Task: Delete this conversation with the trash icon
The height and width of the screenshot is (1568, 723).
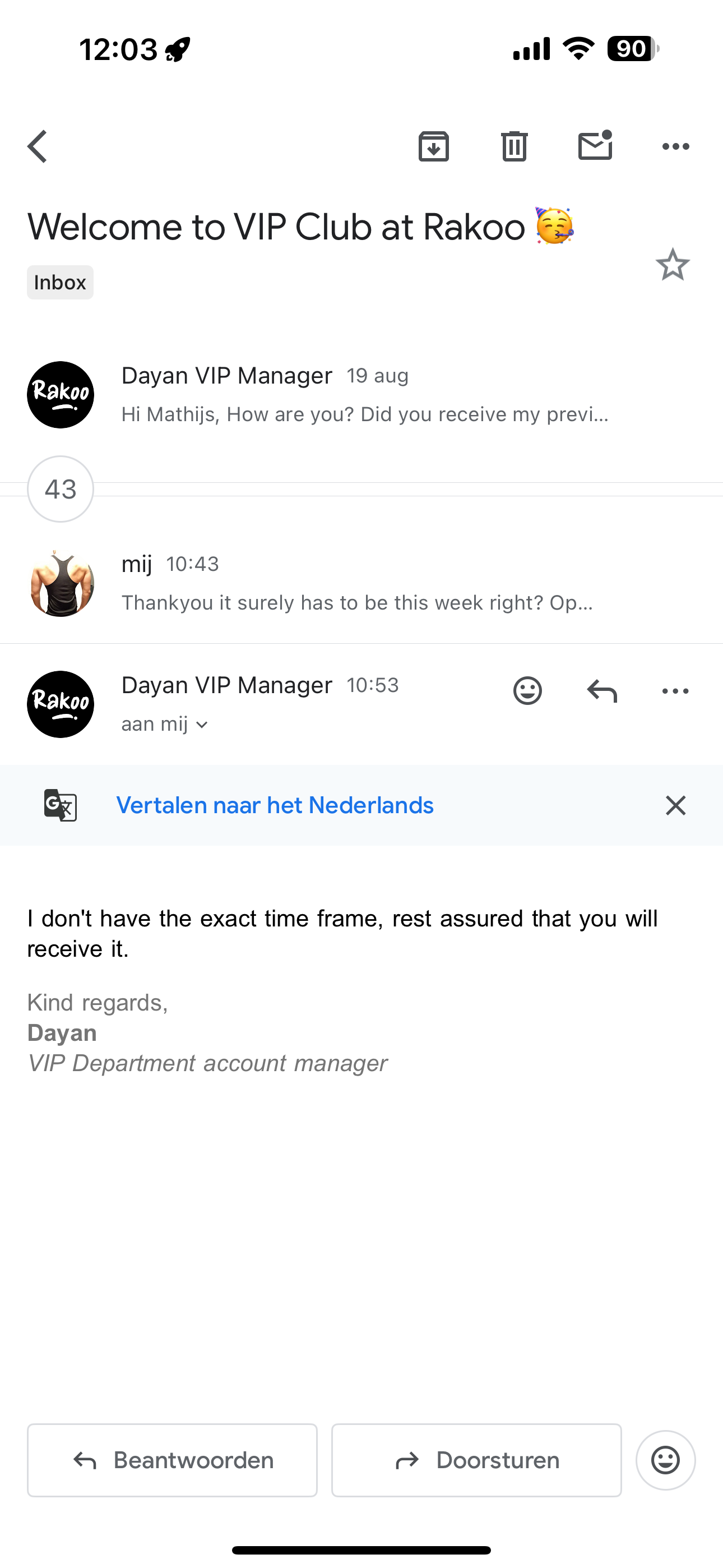Action: 515,147
